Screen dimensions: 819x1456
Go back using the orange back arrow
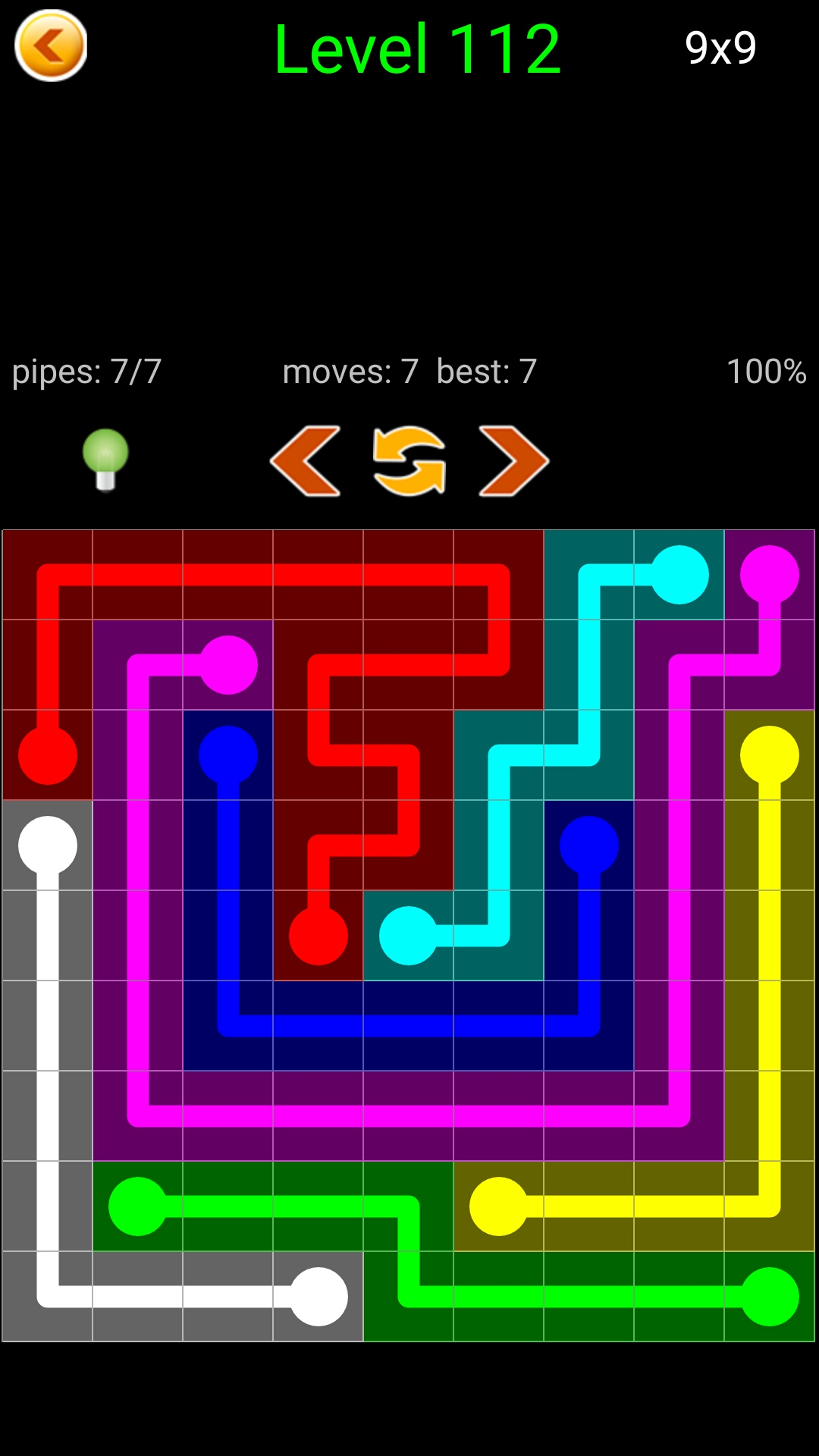(x=51, y=46)
